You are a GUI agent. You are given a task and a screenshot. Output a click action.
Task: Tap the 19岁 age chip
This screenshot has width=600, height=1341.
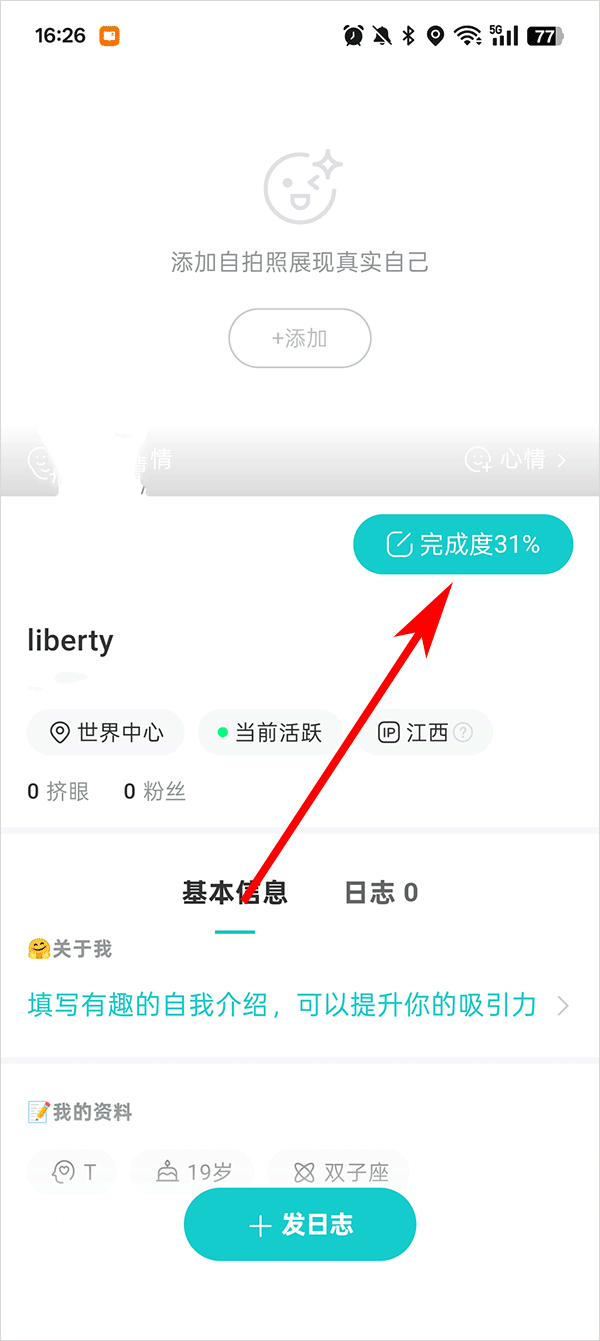(x=194, y=1172)
